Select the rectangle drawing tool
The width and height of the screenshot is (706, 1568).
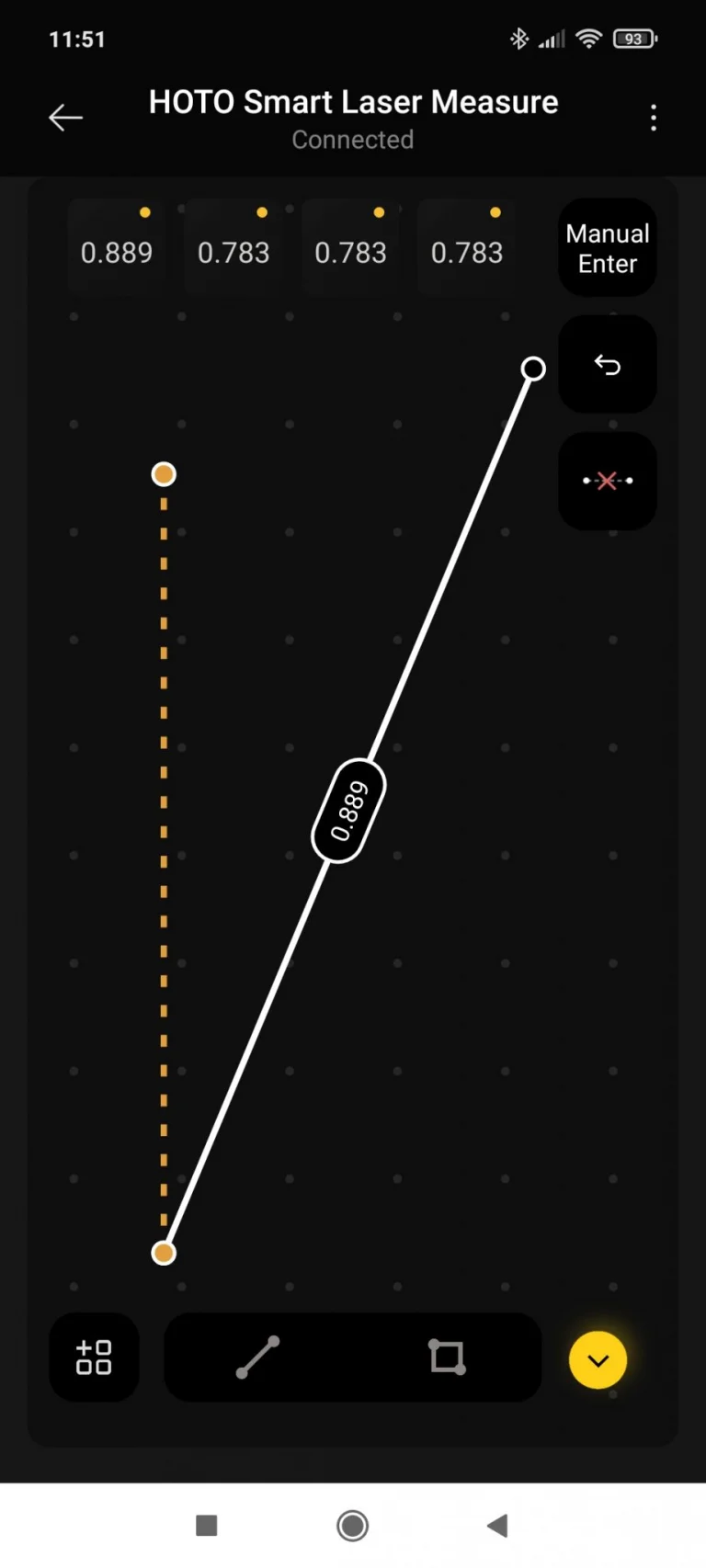[447, 1358]
